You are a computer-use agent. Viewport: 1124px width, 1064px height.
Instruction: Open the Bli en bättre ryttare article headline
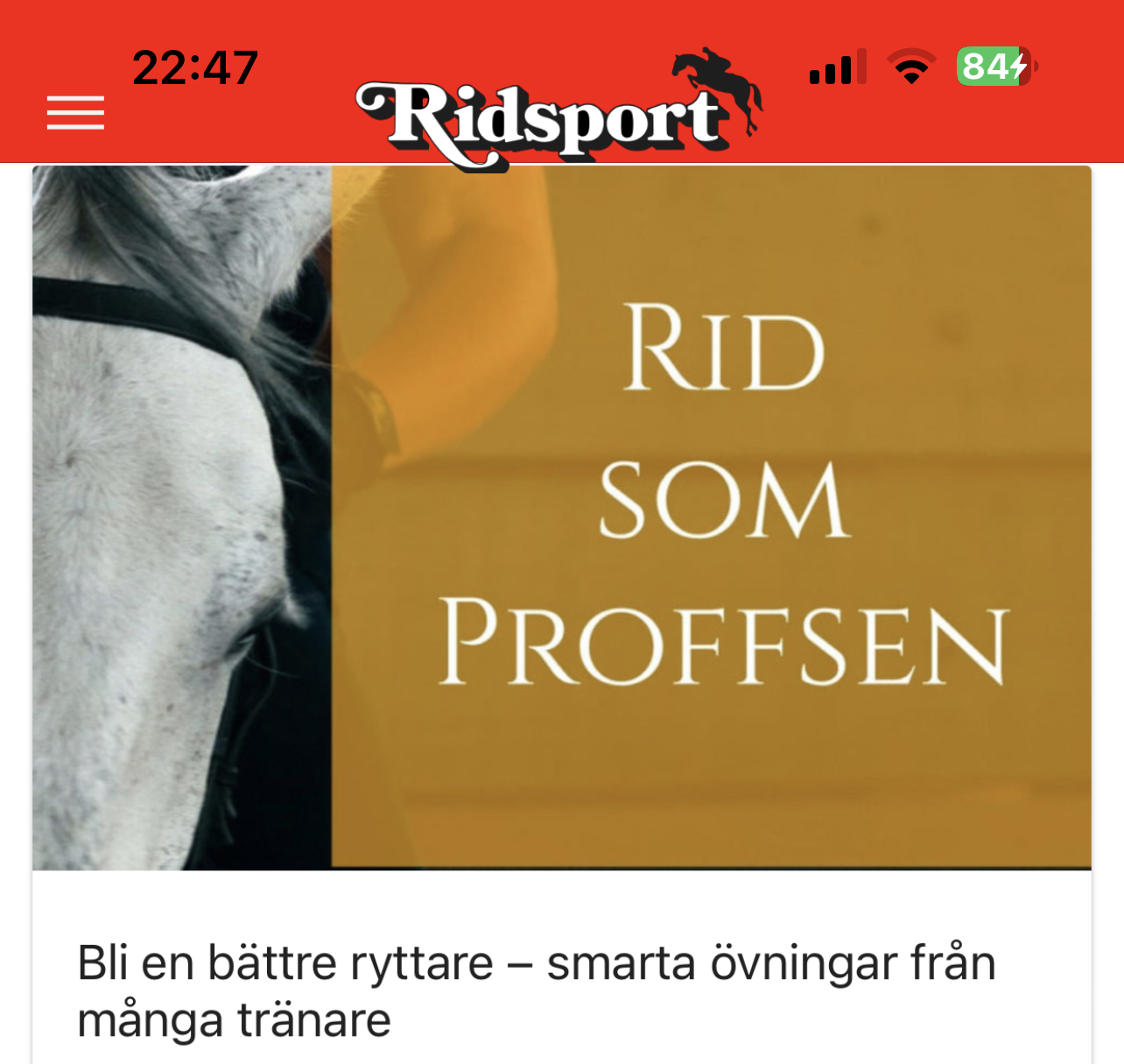tap(536, 990)
